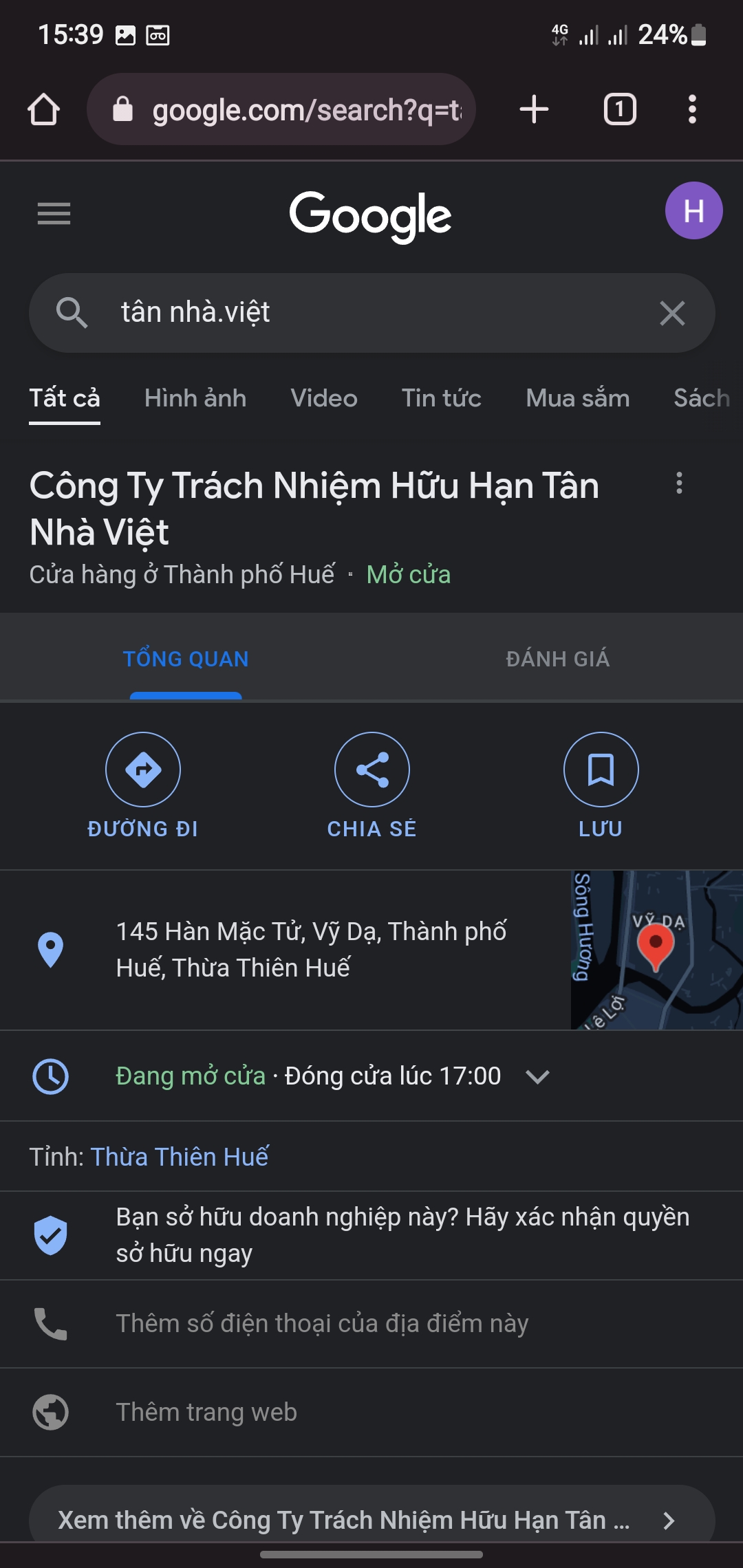Switch to the Hình ảnh tab
Screen dimensions: 743x1568
click(x=195, y=398)
